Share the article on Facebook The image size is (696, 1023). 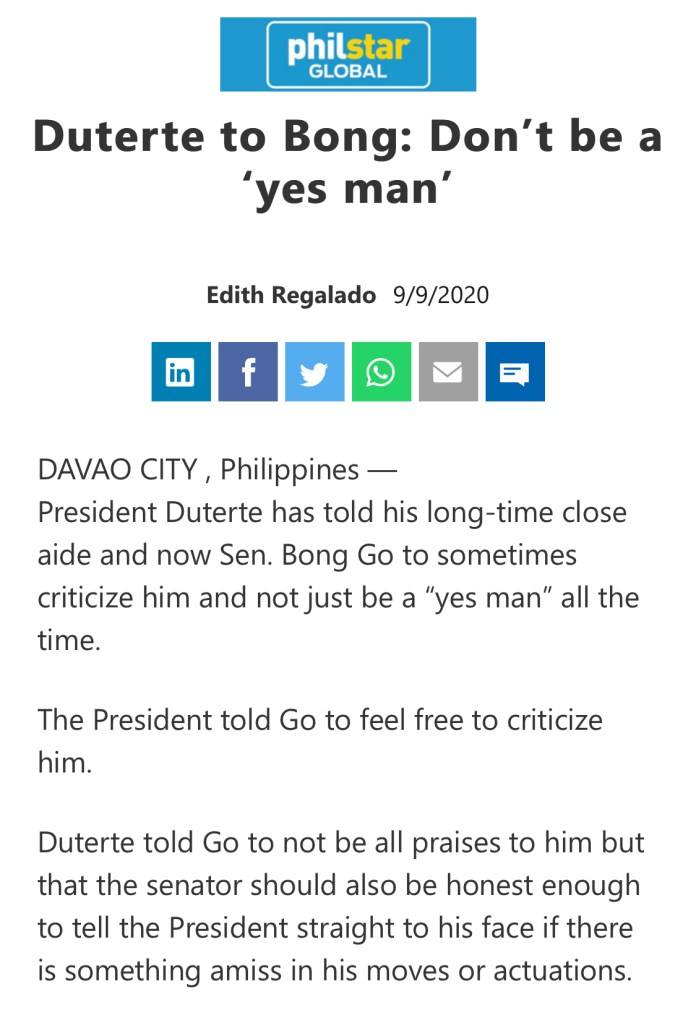(247, 372)
